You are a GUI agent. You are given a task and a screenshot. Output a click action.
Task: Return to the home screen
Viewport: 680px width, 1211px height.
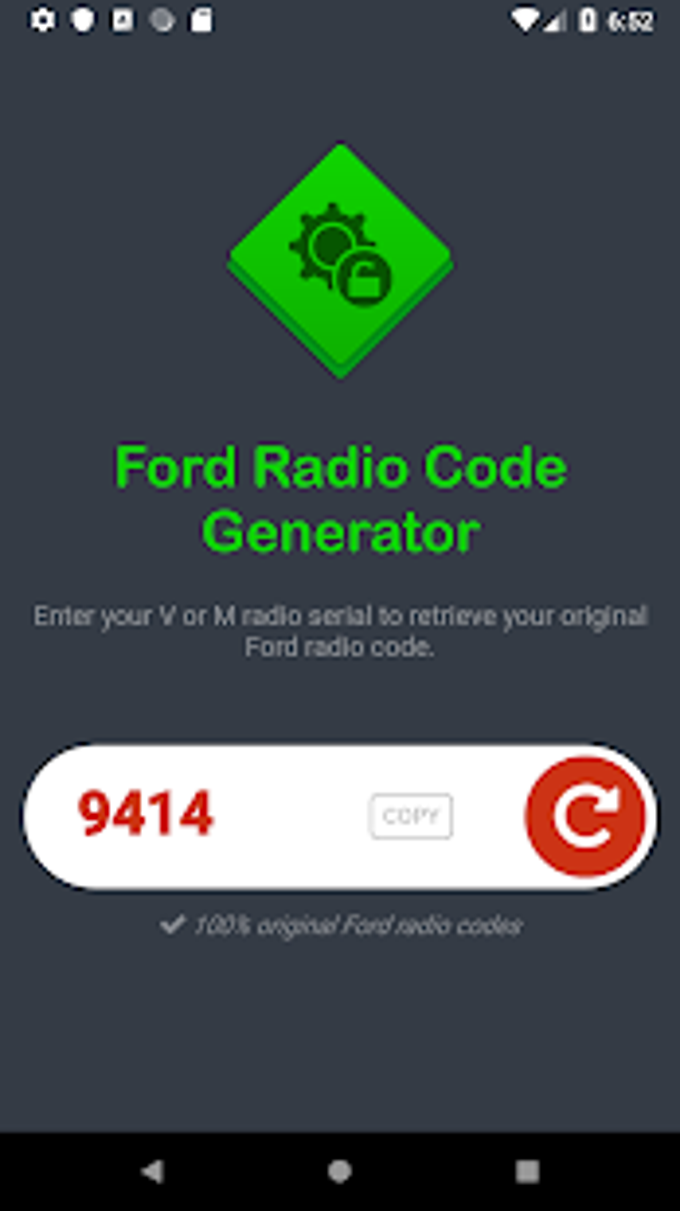coord(340,1171)
